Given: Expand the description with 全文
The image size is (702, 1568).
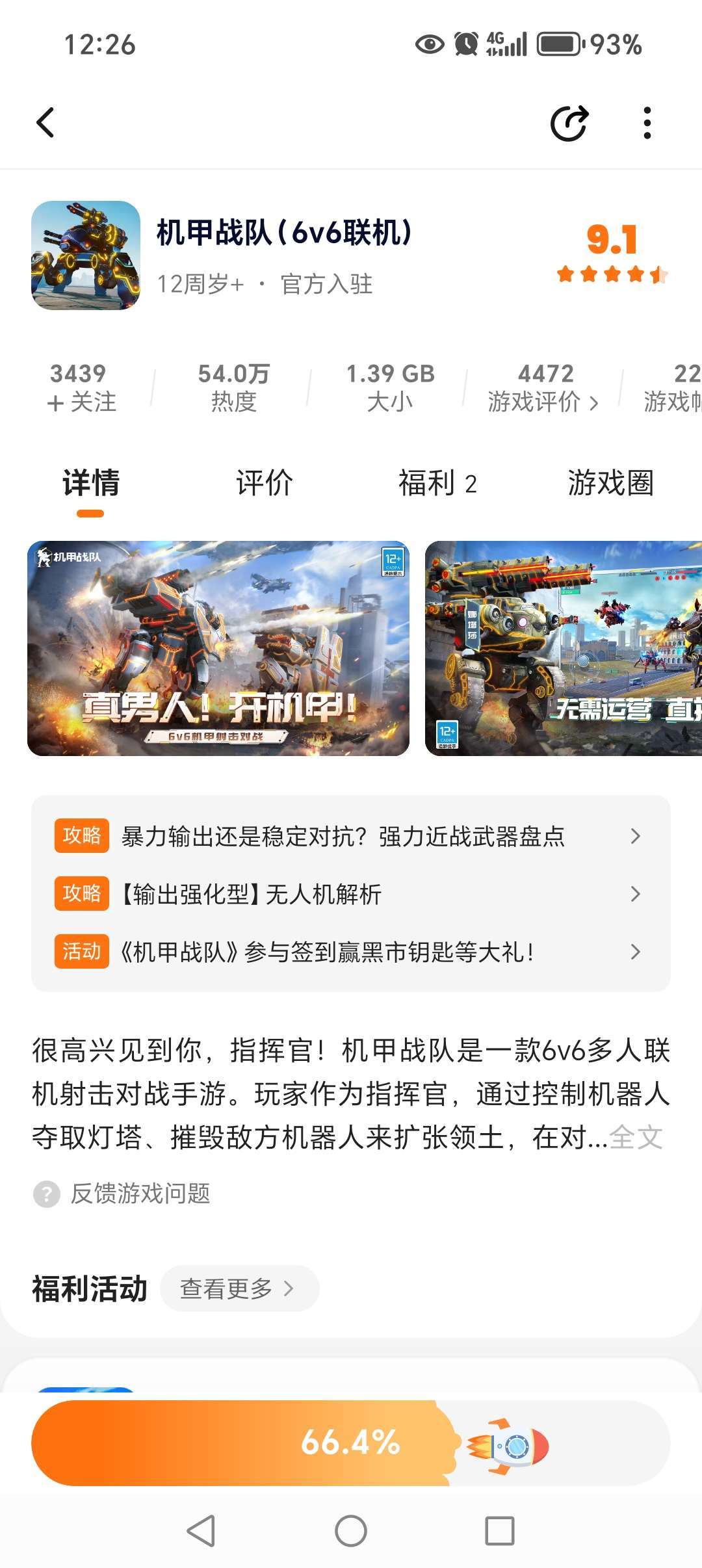Looking at the screenshot, I should (x=636, y=1138).
